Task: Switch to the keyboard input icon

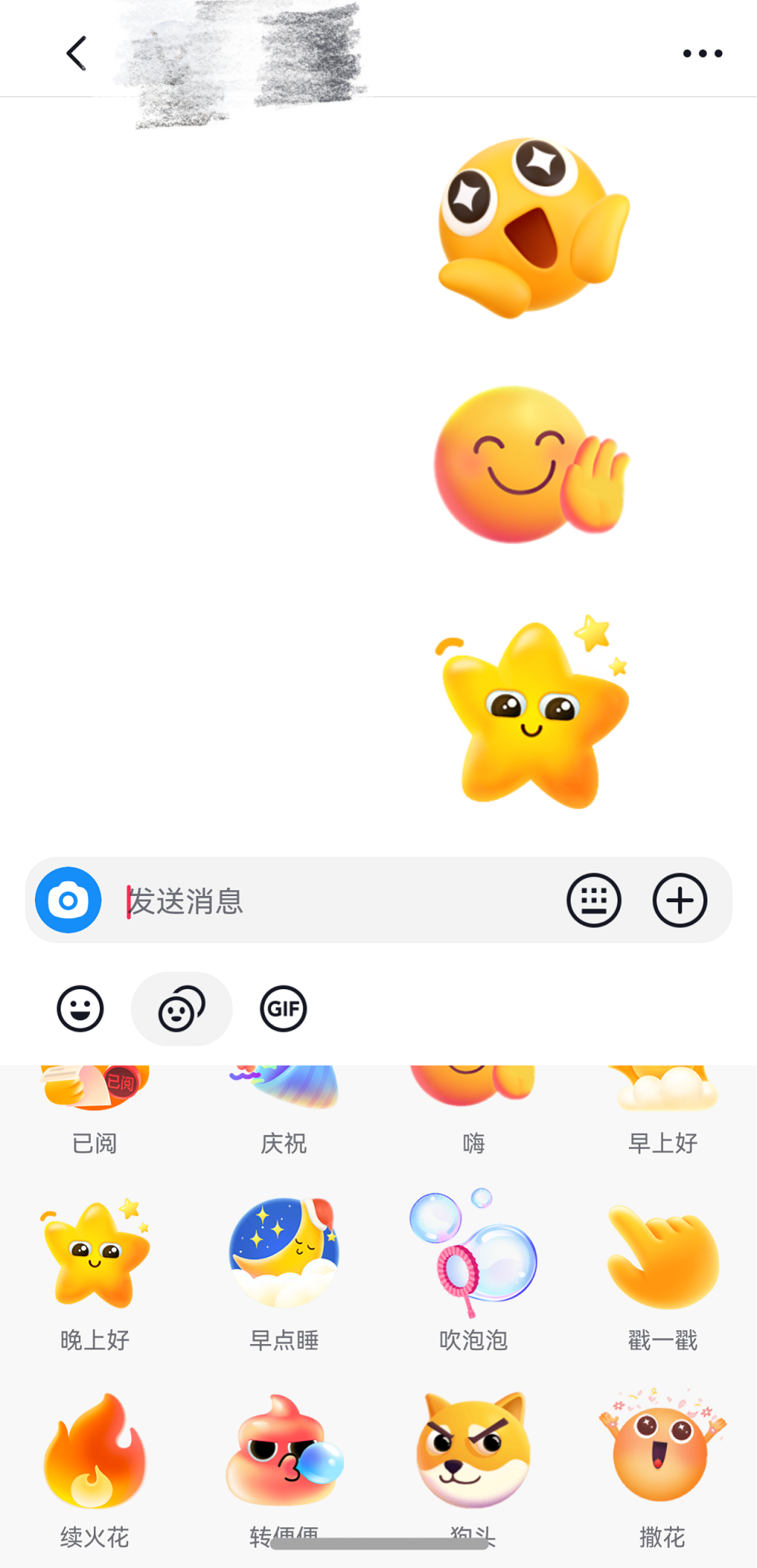Action: [x=593, y=900]
